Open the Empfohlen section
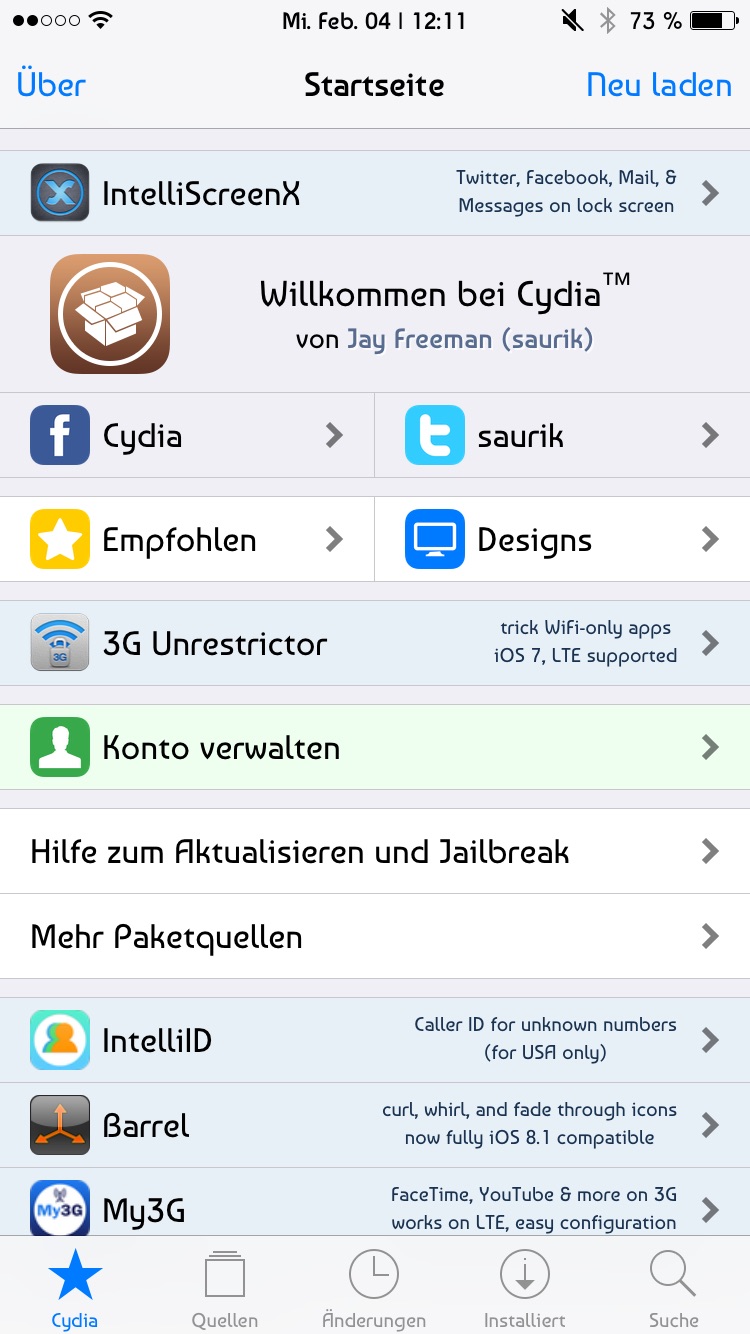 pos(187,540)
